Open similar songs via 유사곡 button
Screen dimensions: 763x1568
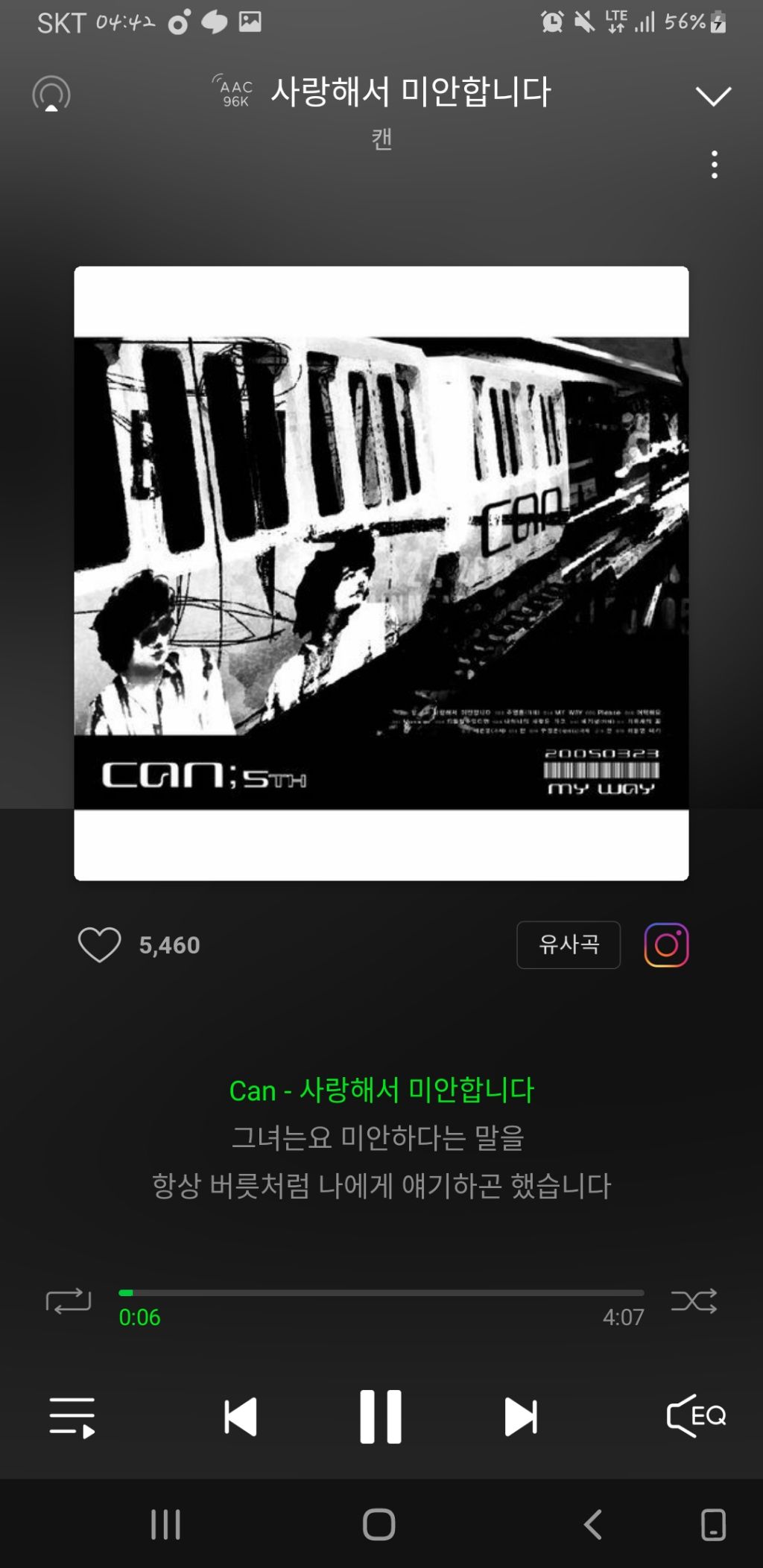(x=569, y=945)
